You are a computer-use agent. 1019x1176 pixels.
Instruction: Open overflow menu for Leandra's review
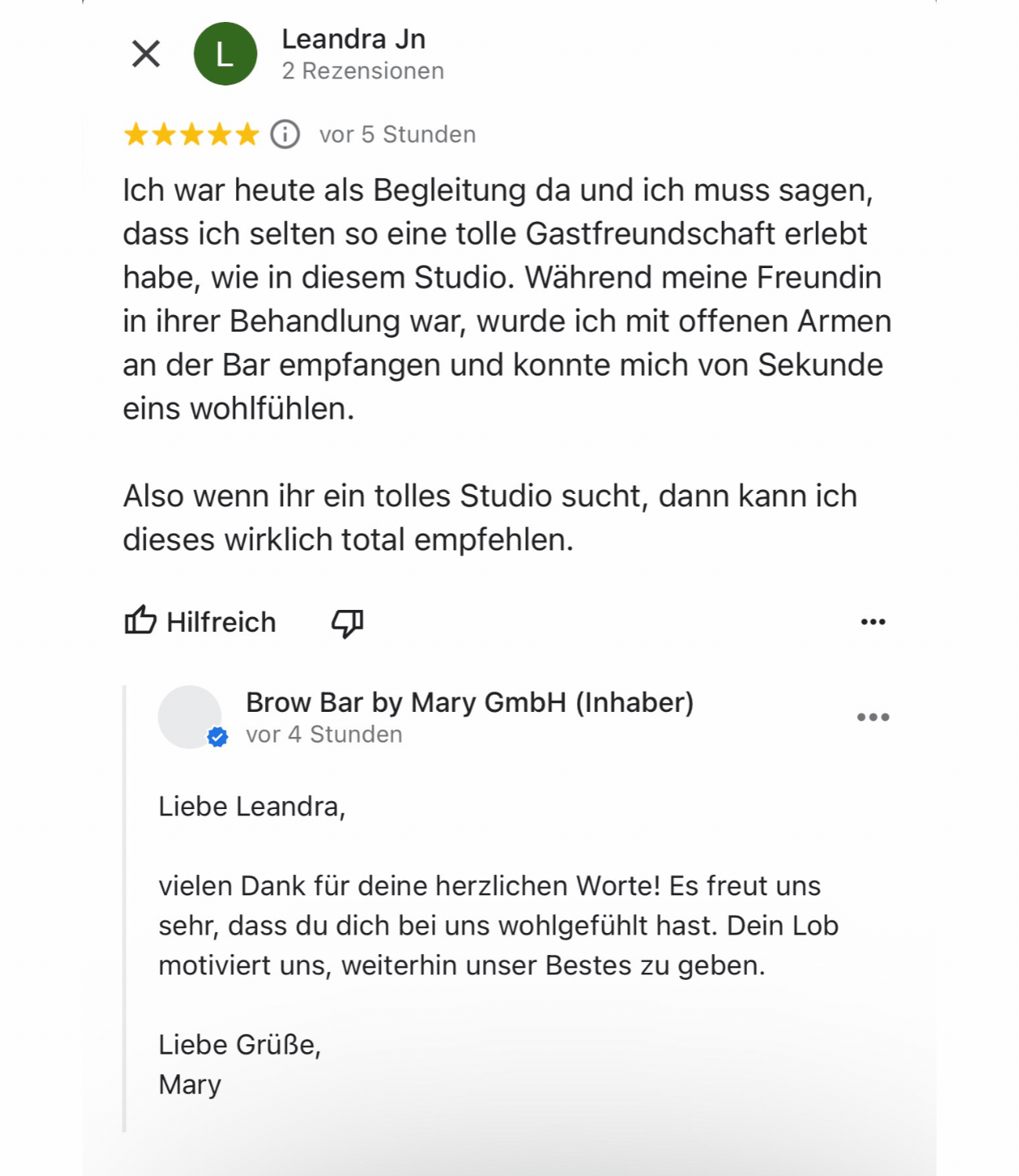pos(872,622)
